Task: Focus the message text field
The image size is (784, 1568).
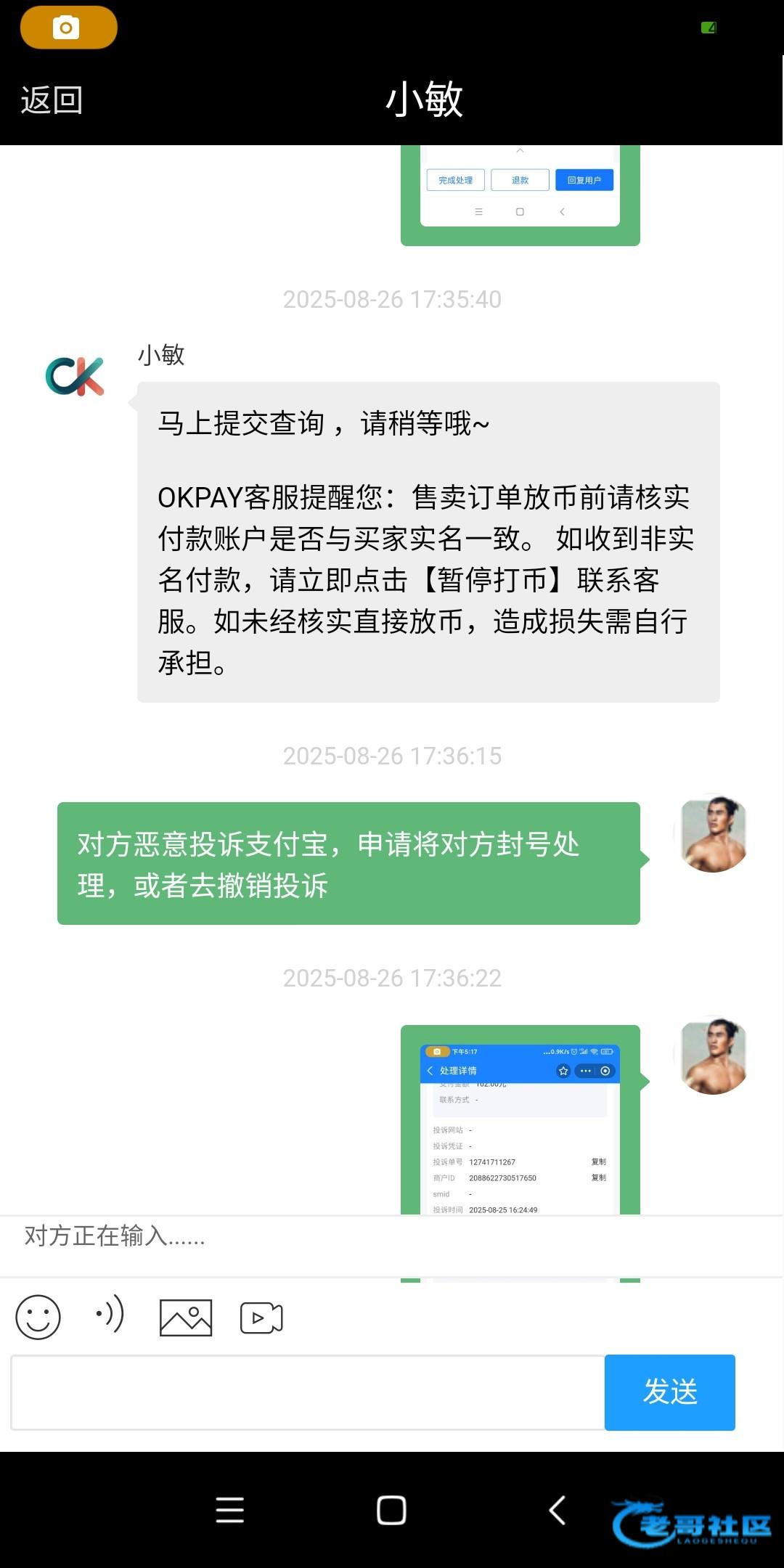Action: pos(308,1392)
